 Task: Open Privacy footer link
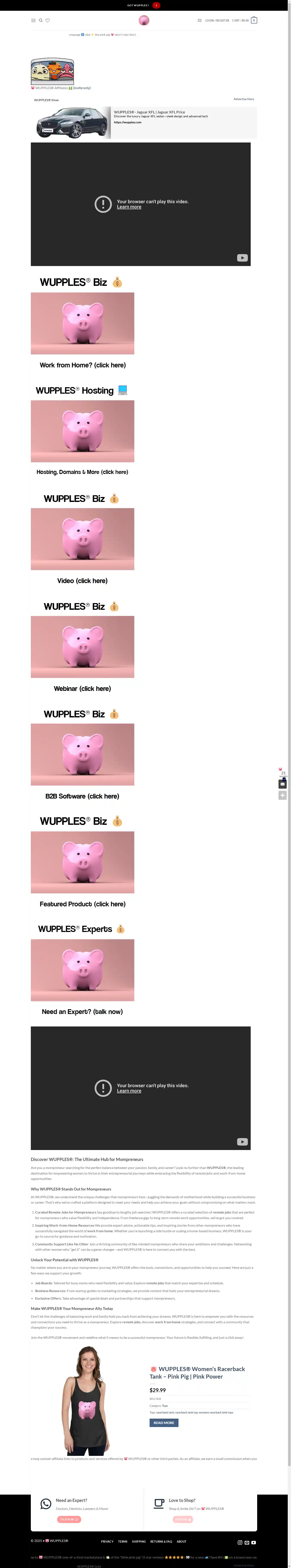[x=107, y=1541]
